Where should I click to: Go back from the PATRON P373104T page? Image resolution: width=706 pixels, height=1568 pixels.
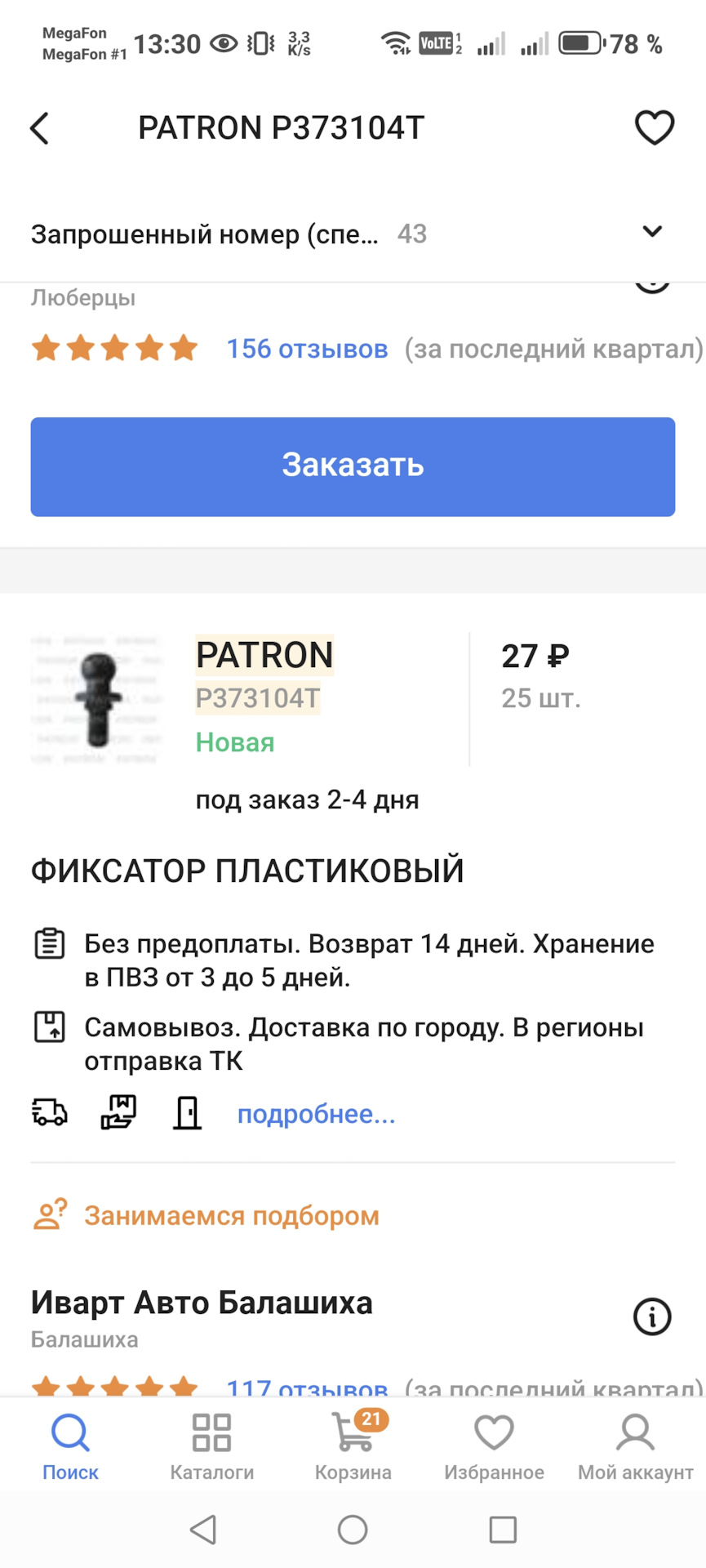click(x=39, y=128)
